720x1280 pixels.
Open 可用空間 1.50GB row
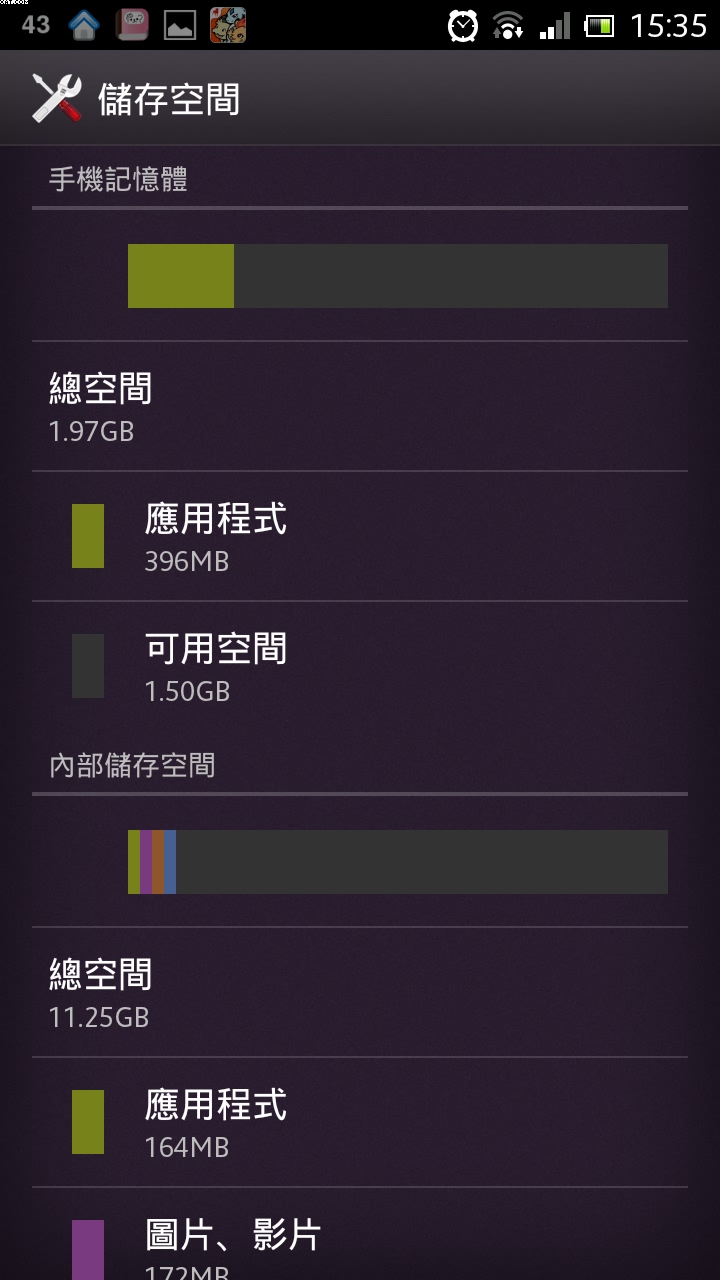[360, 666]
